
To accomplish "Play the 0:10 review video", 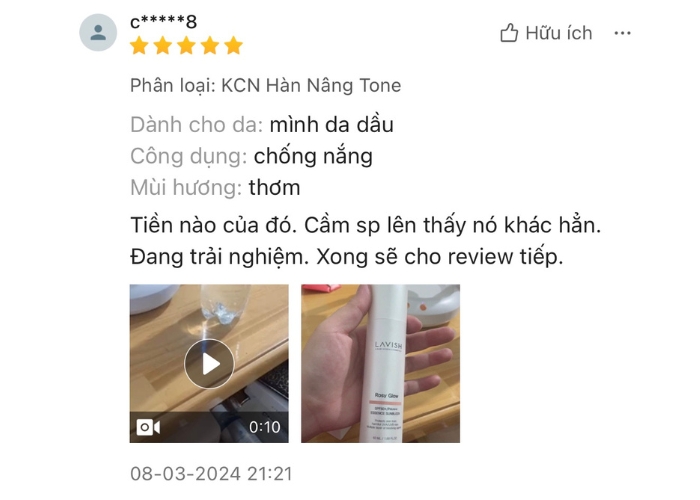I will [209, 364].
